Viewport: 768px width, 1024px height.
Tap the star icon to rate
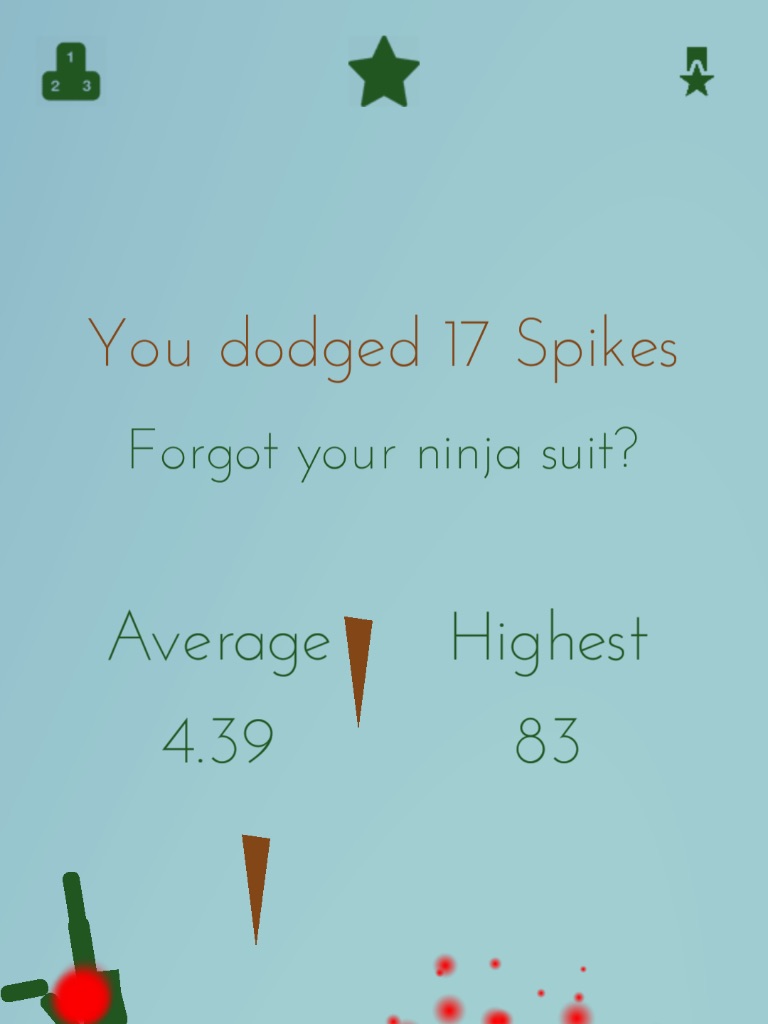click(x=384, y=72)
